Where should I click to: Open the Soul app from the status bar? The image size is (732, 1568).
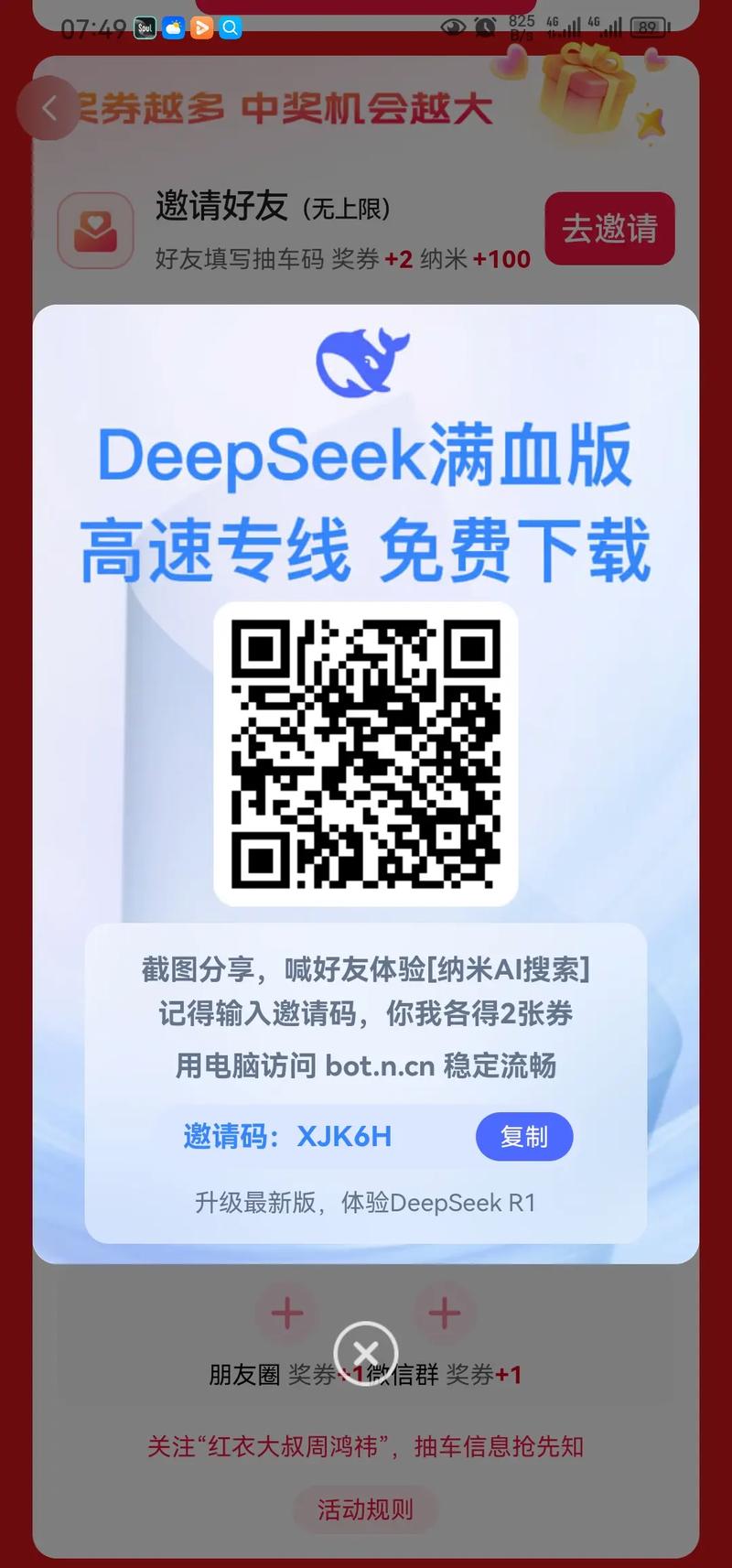[145, 27]
